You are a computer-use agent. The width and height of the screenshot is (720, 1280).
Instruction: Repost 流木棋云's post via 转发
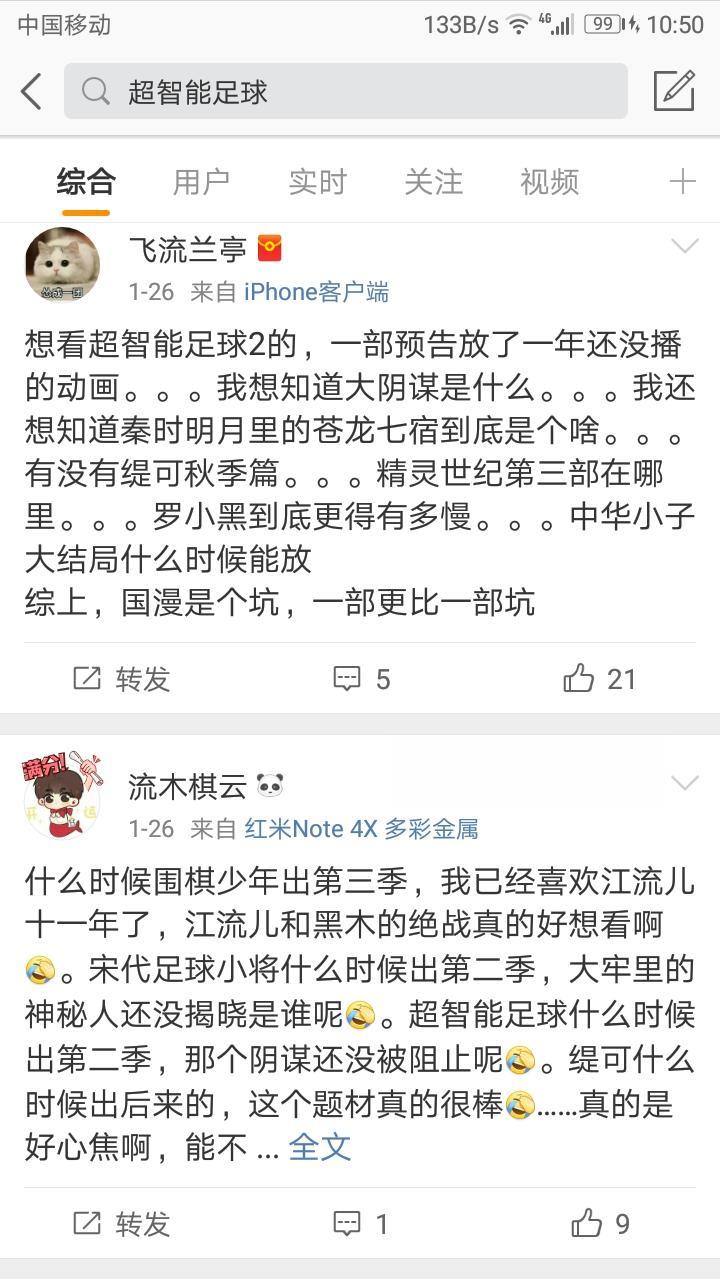[122, 1224]
